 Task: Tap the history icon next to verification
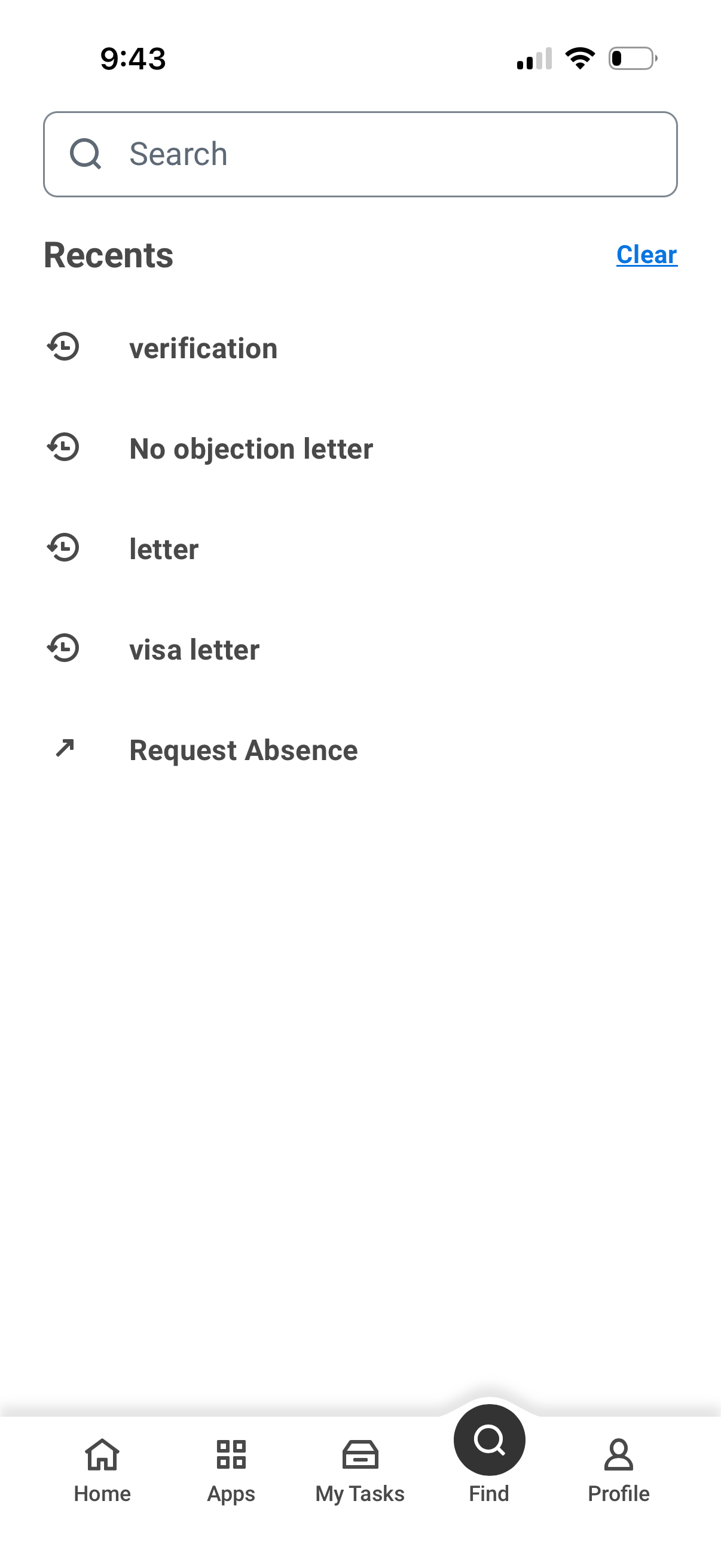(x=63, y=347)
